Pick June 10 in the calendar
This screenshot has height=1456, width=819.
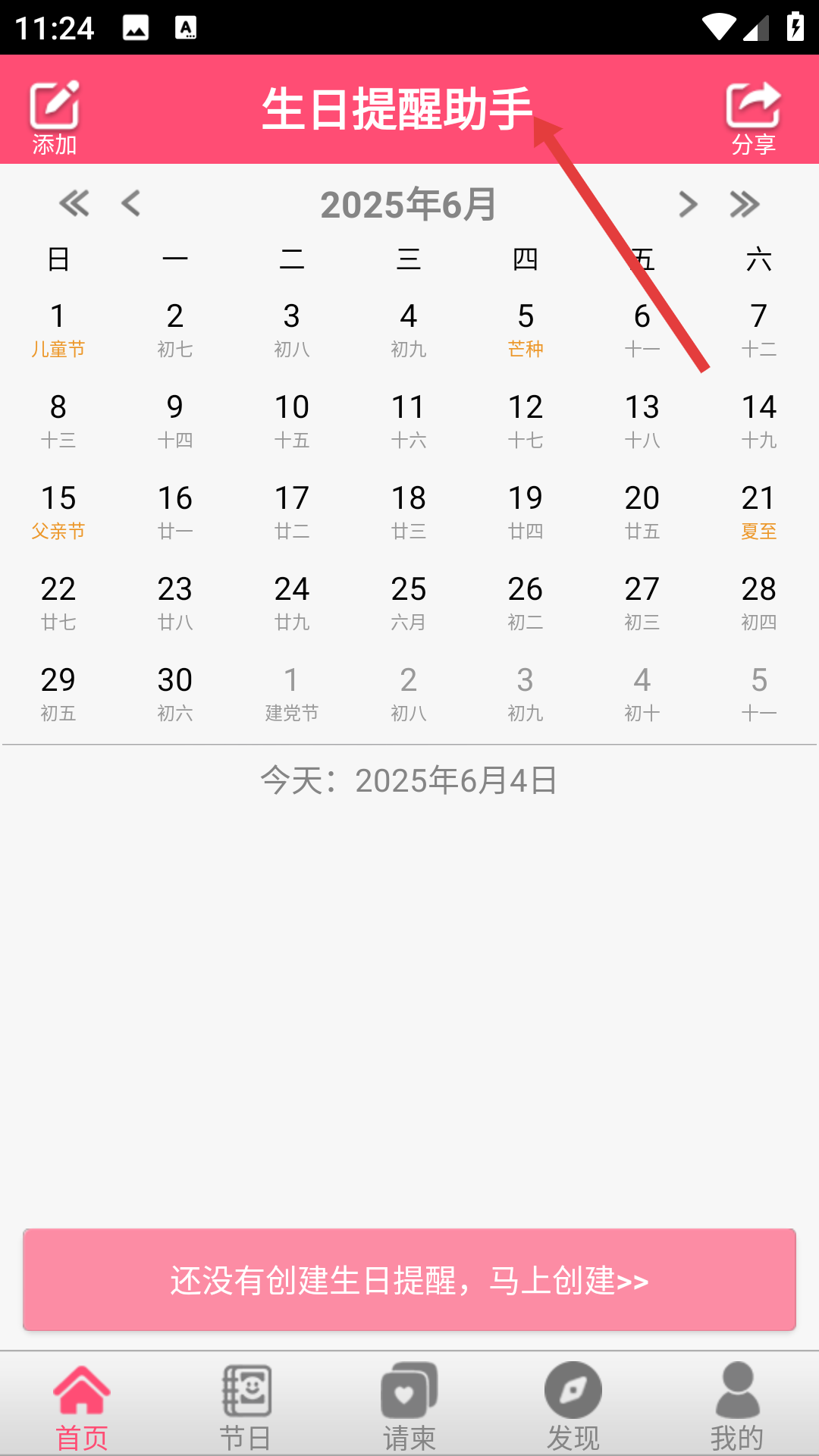point(292,421)
